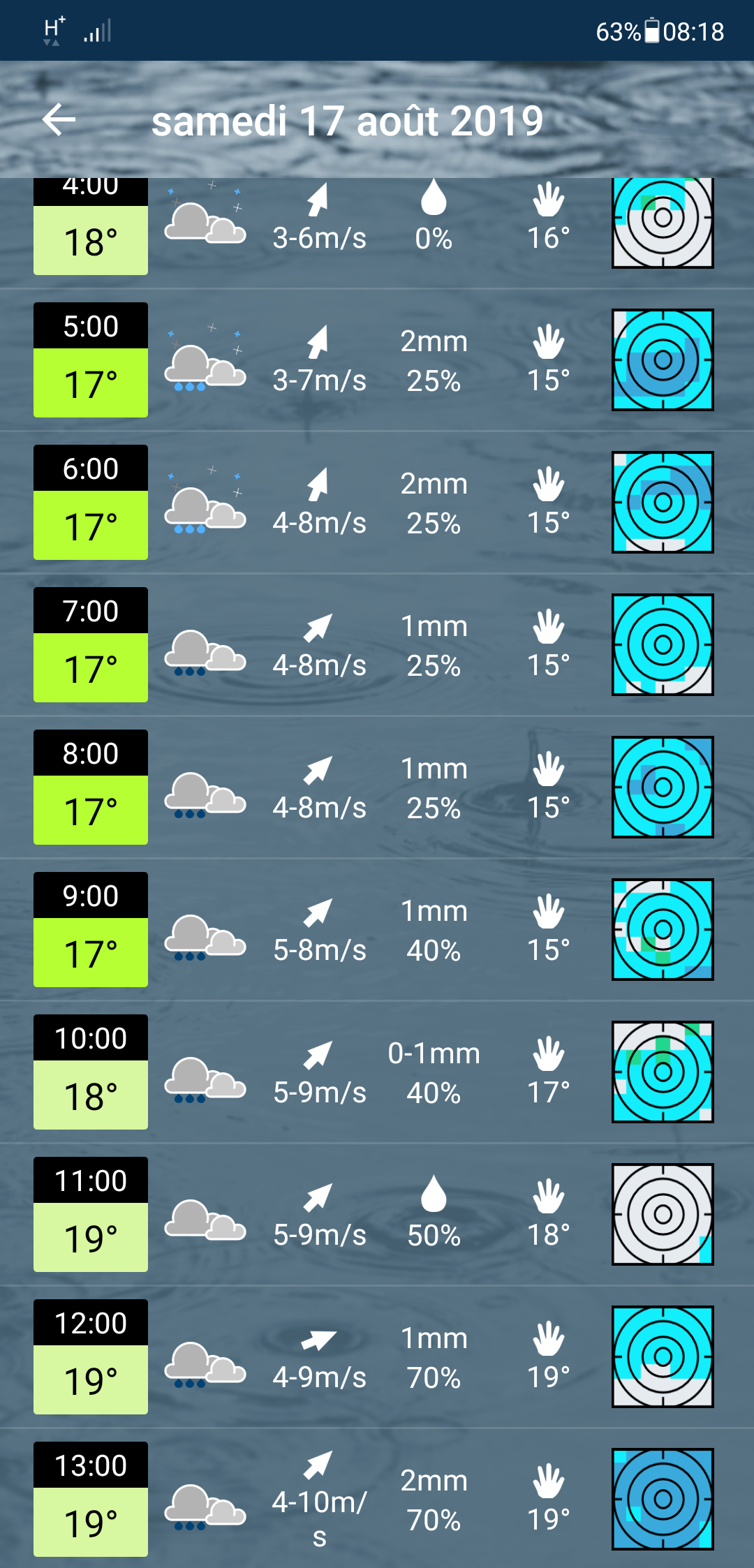
Task: Open the radar thumbnail for 13:00
Action: click(x=663, y=1500)
